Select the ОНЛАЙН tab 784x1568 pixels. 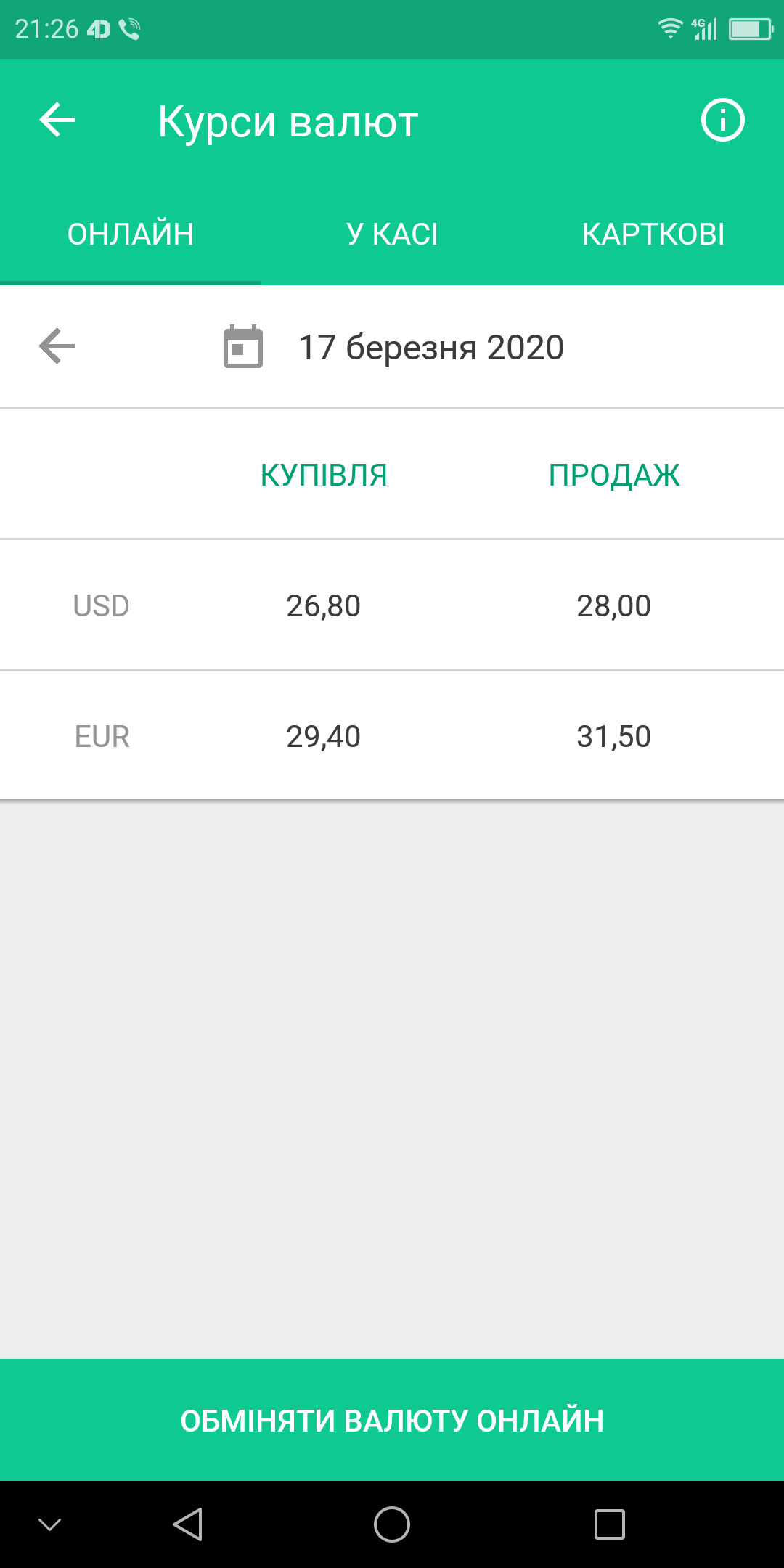click(131, 234)
